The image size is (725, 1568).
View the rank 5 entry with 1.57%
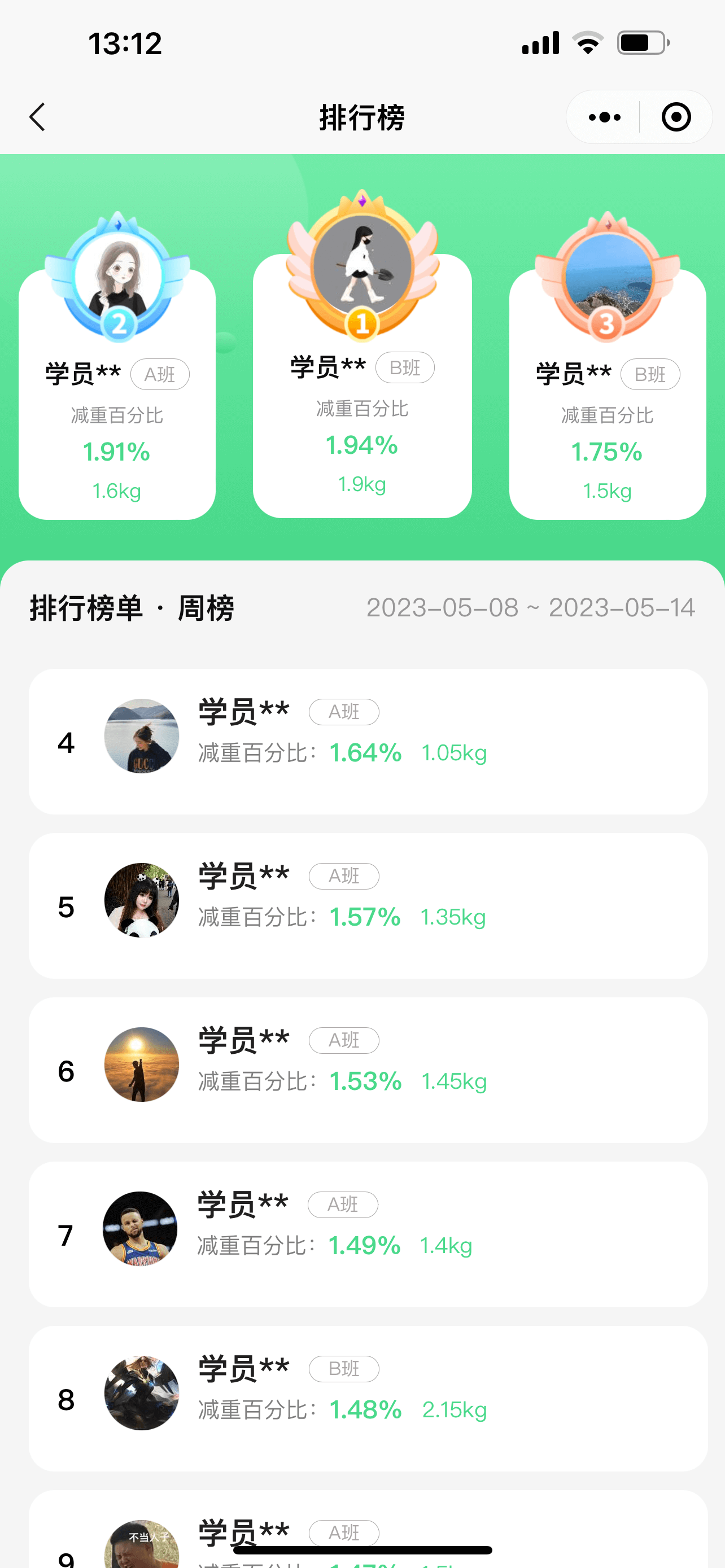[x=368, y=906]
